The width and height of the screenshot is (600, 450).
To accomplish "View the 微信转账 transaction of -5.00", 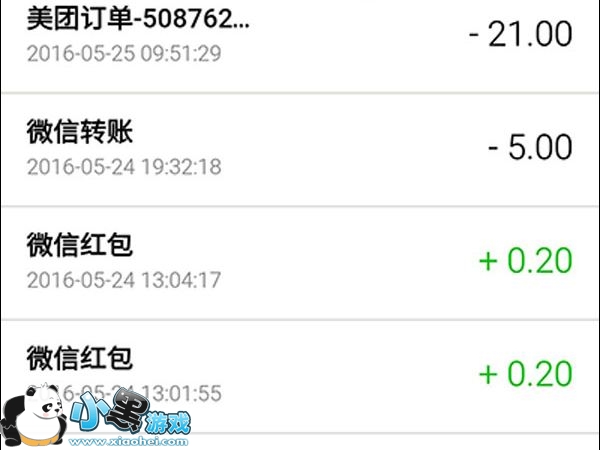I will tap(300, 148).
